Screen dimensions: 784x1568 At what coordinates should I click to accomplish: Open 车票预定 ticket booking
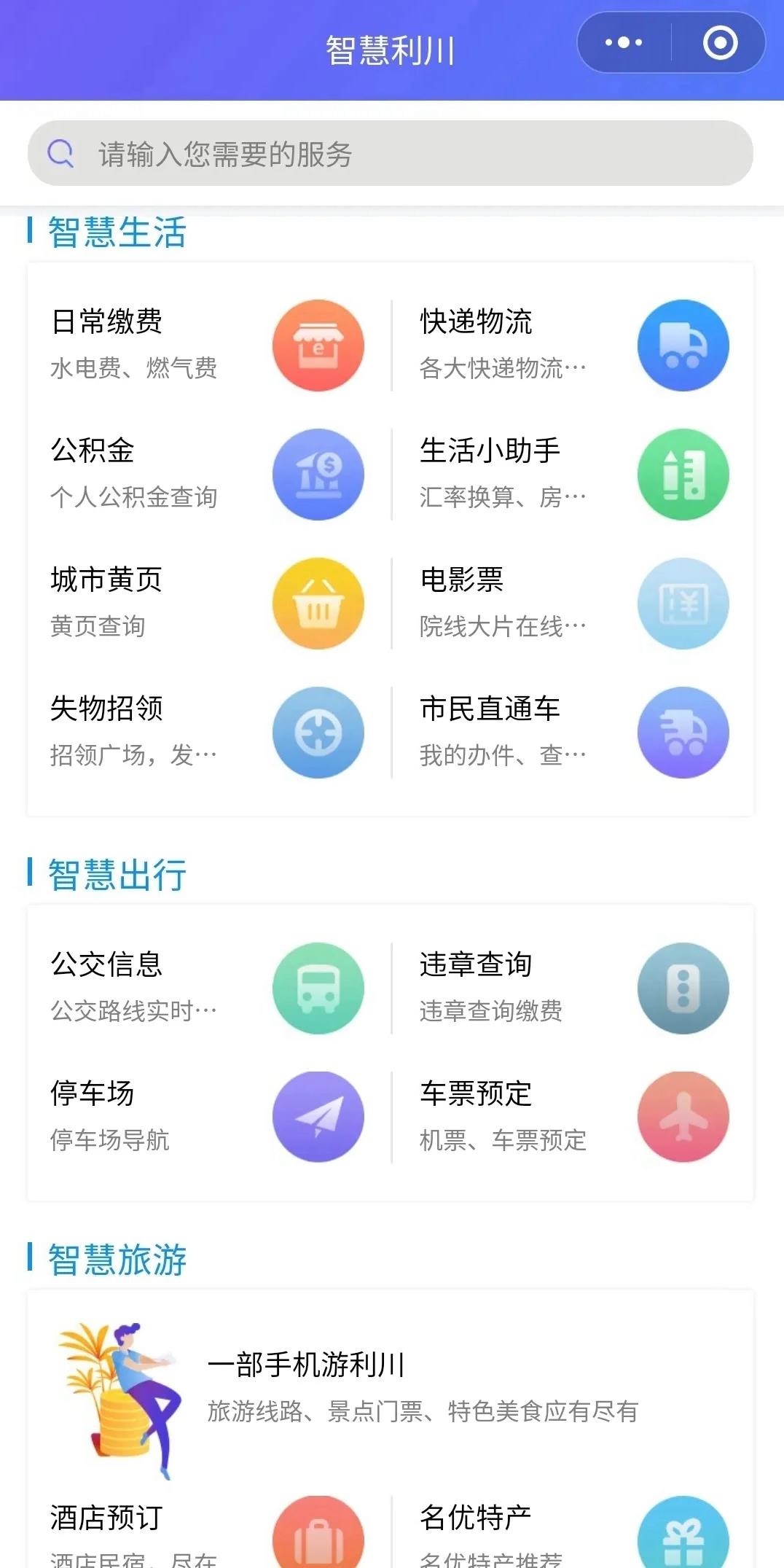coord(573,1117)
